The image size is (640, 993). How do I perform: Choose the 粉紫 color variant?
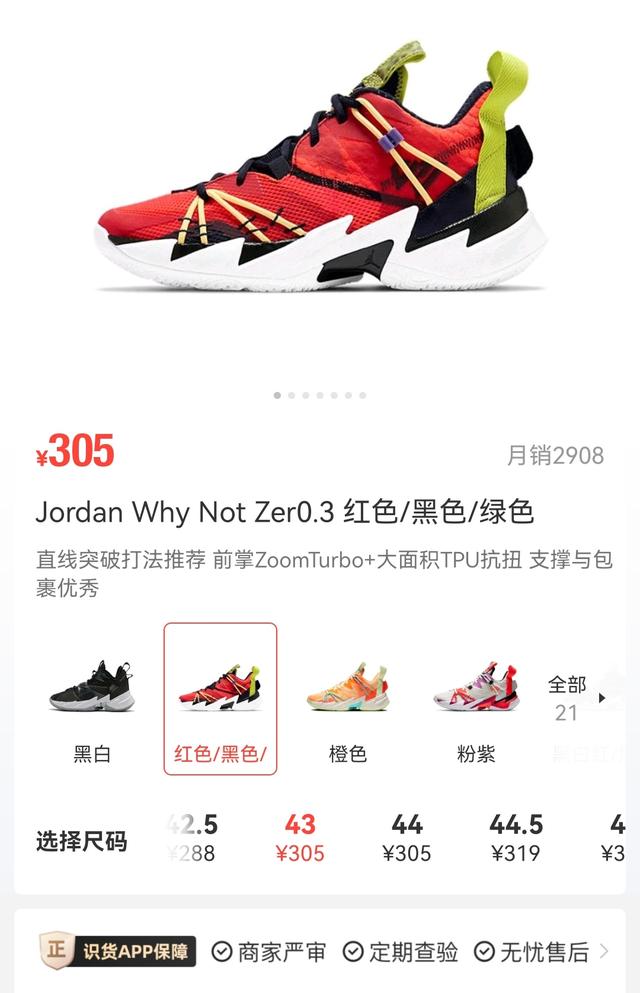(x=476, y=699)
